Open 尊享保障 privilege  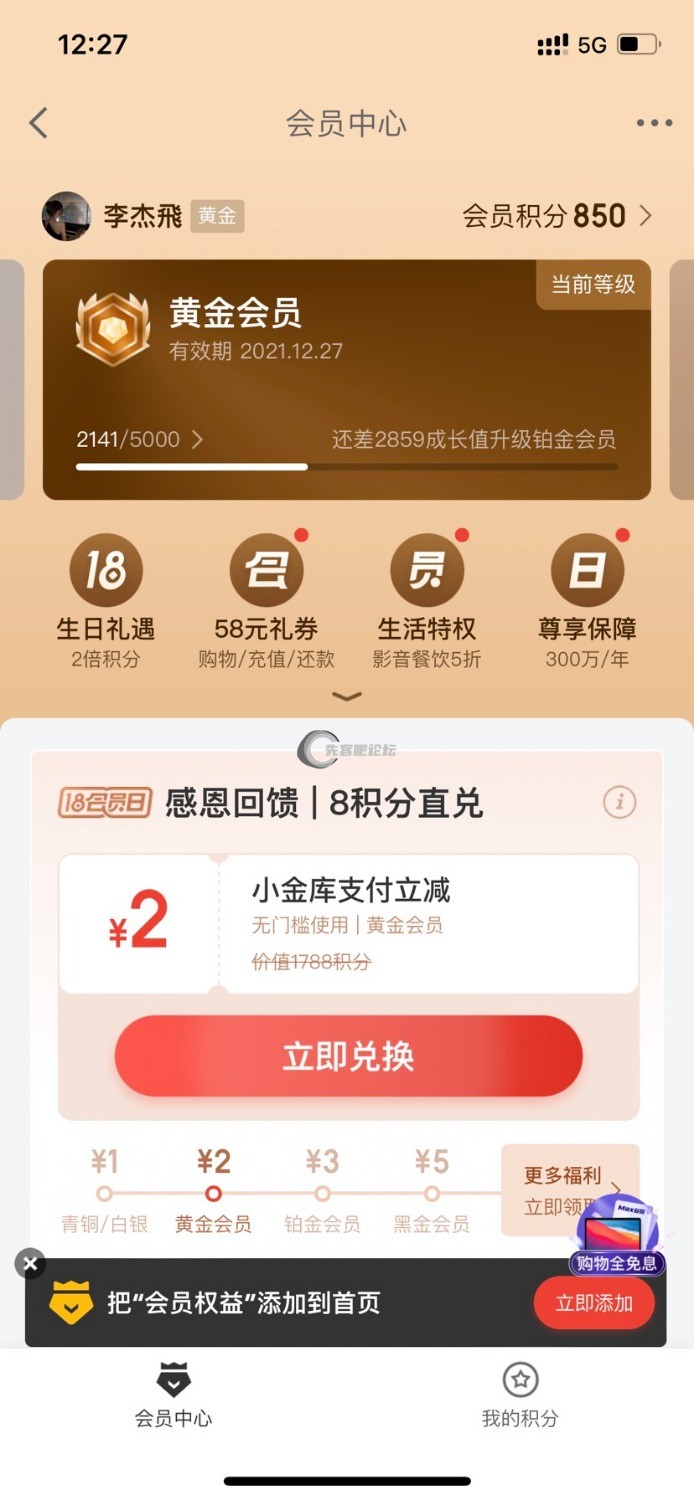pos(587,601)
